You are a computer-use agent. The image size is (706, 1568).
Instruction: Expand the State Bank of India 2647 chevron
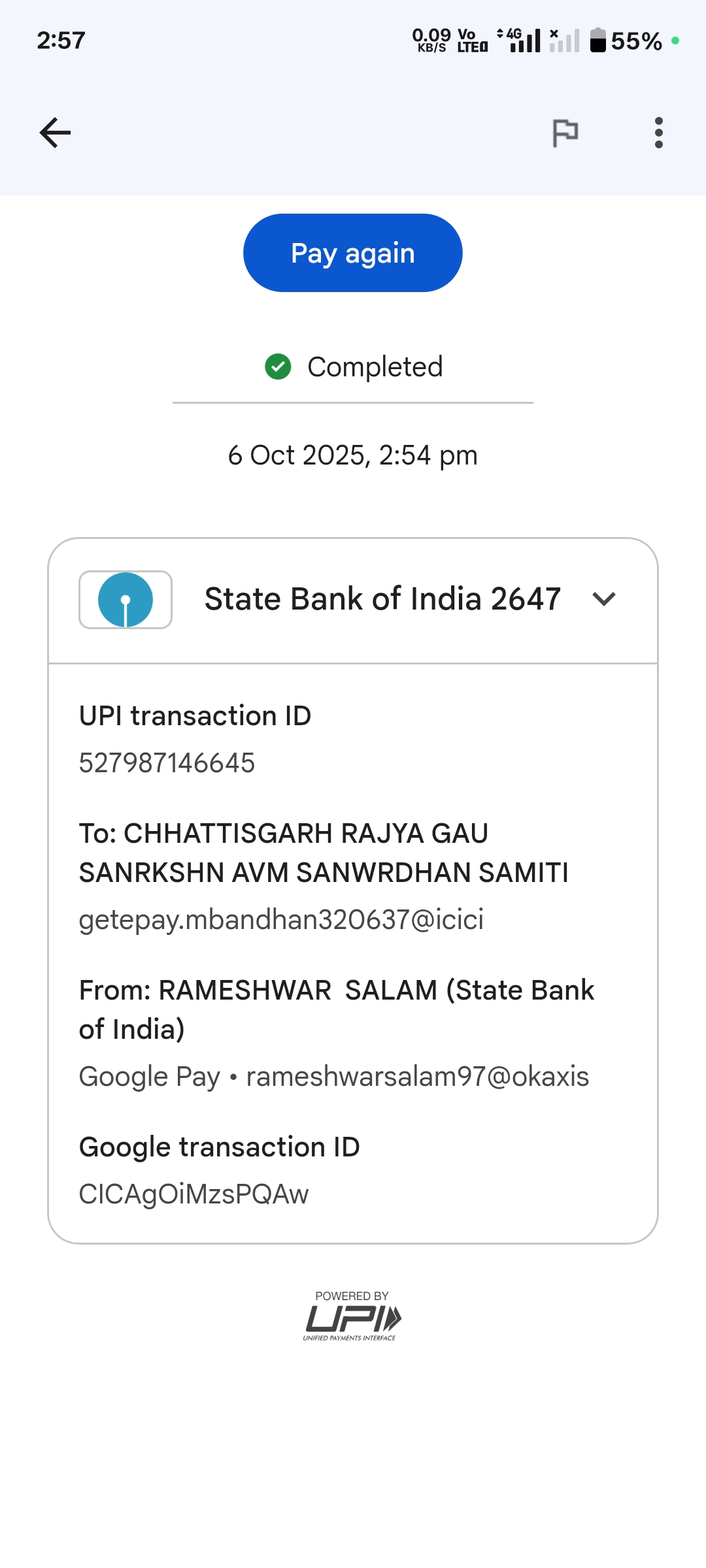click(603, 598)
